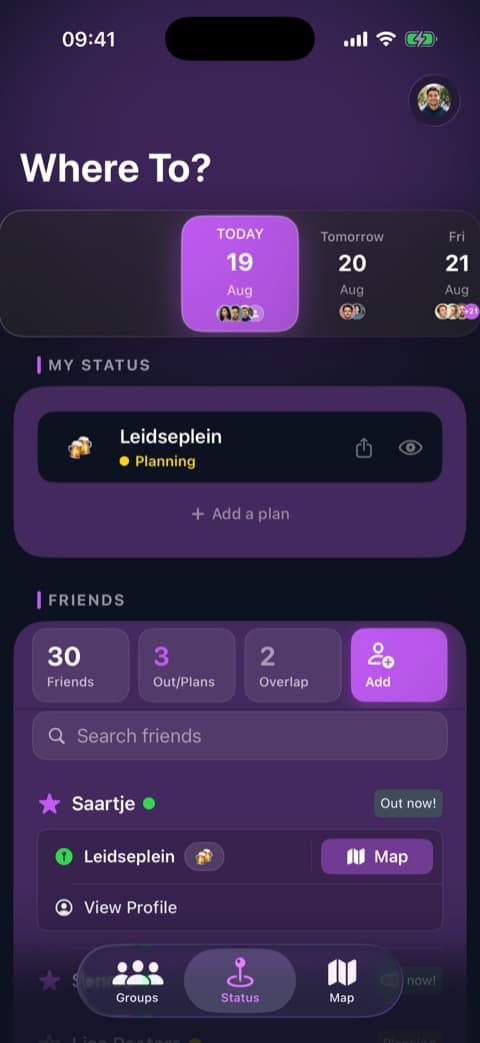Switch to the Status tab
Image resolution: width=480 pixels, height=1043 pixels.
[x=240, y=981]
